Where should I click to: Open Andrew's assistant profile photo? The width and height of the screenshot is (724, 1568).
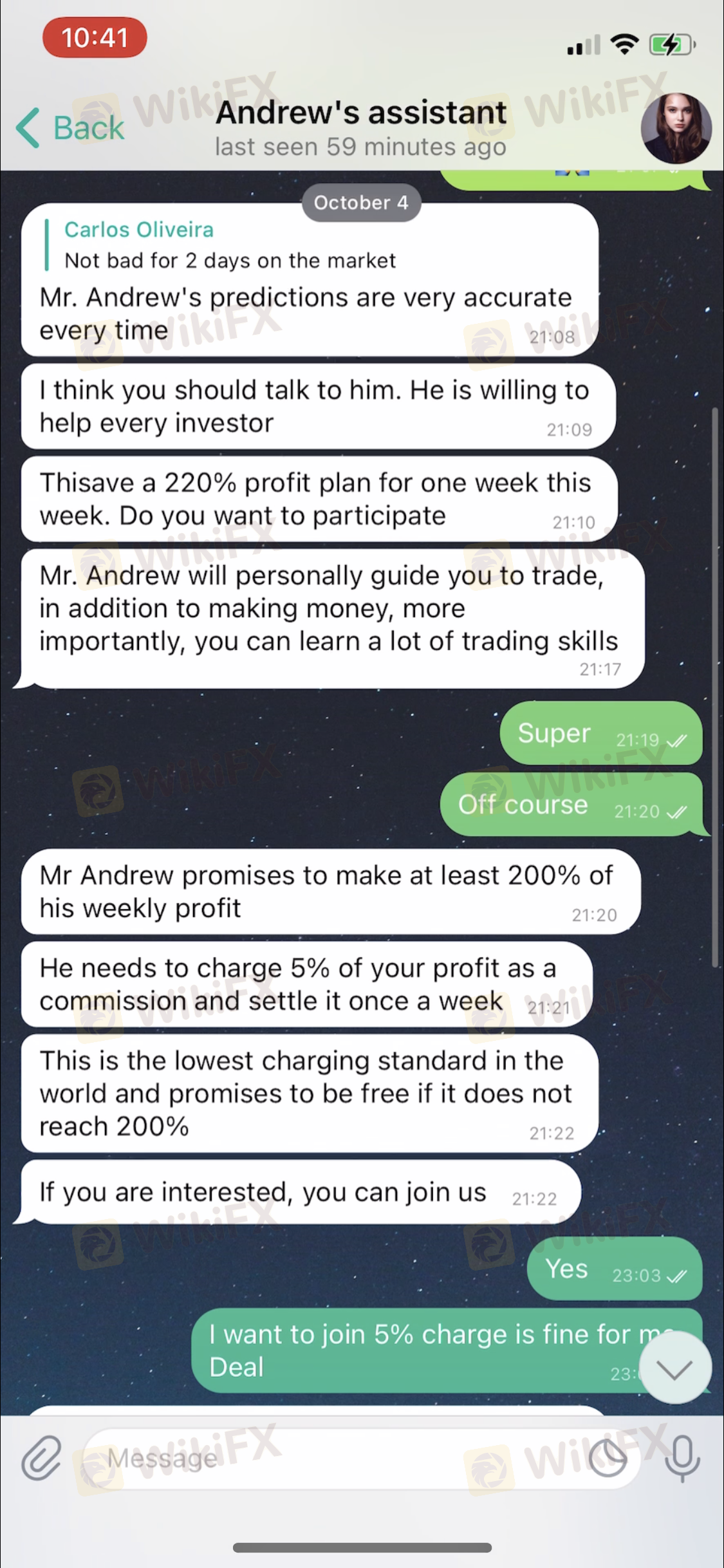[676, 127]
